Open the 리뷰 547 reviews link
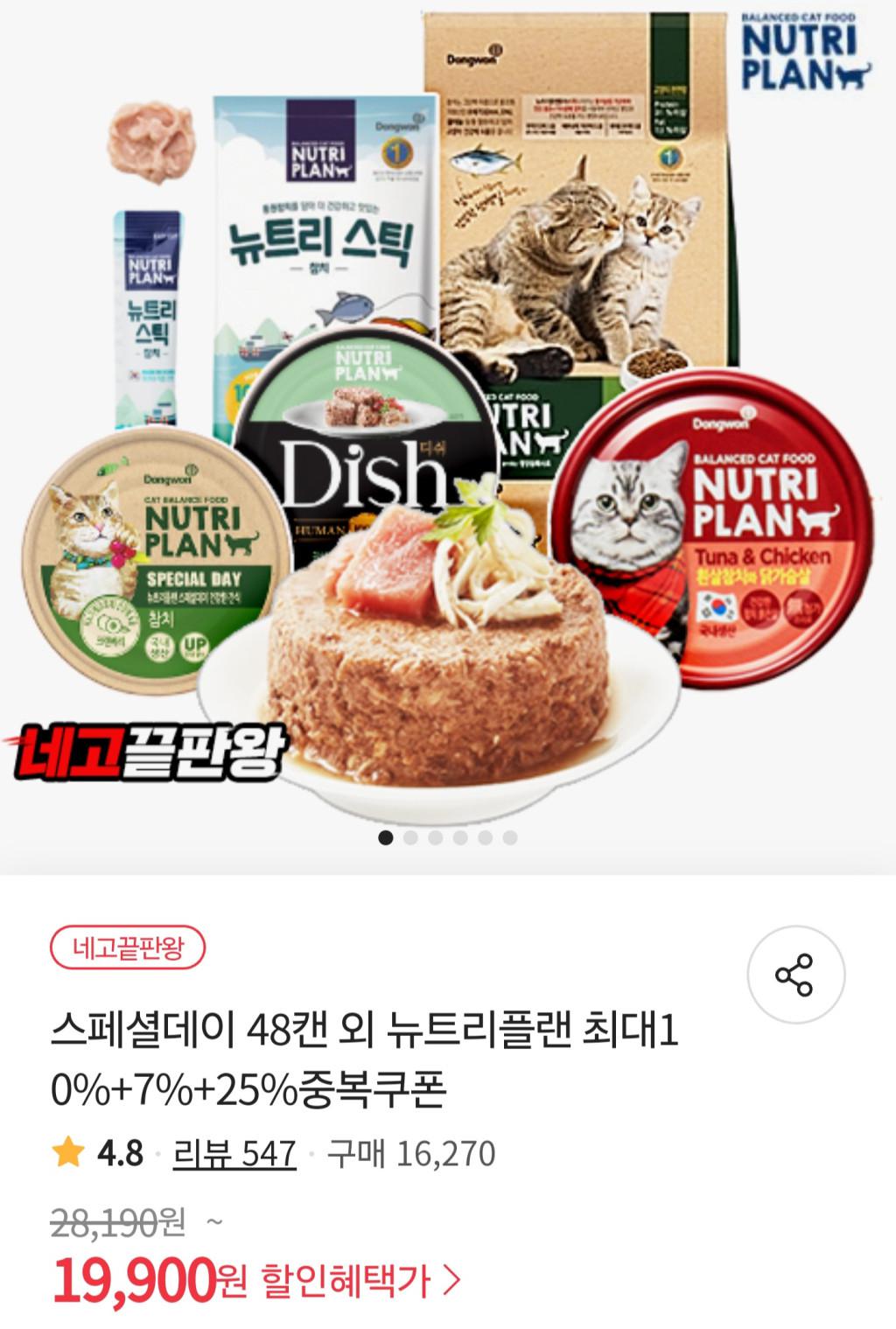 [x=234, y=1153]
